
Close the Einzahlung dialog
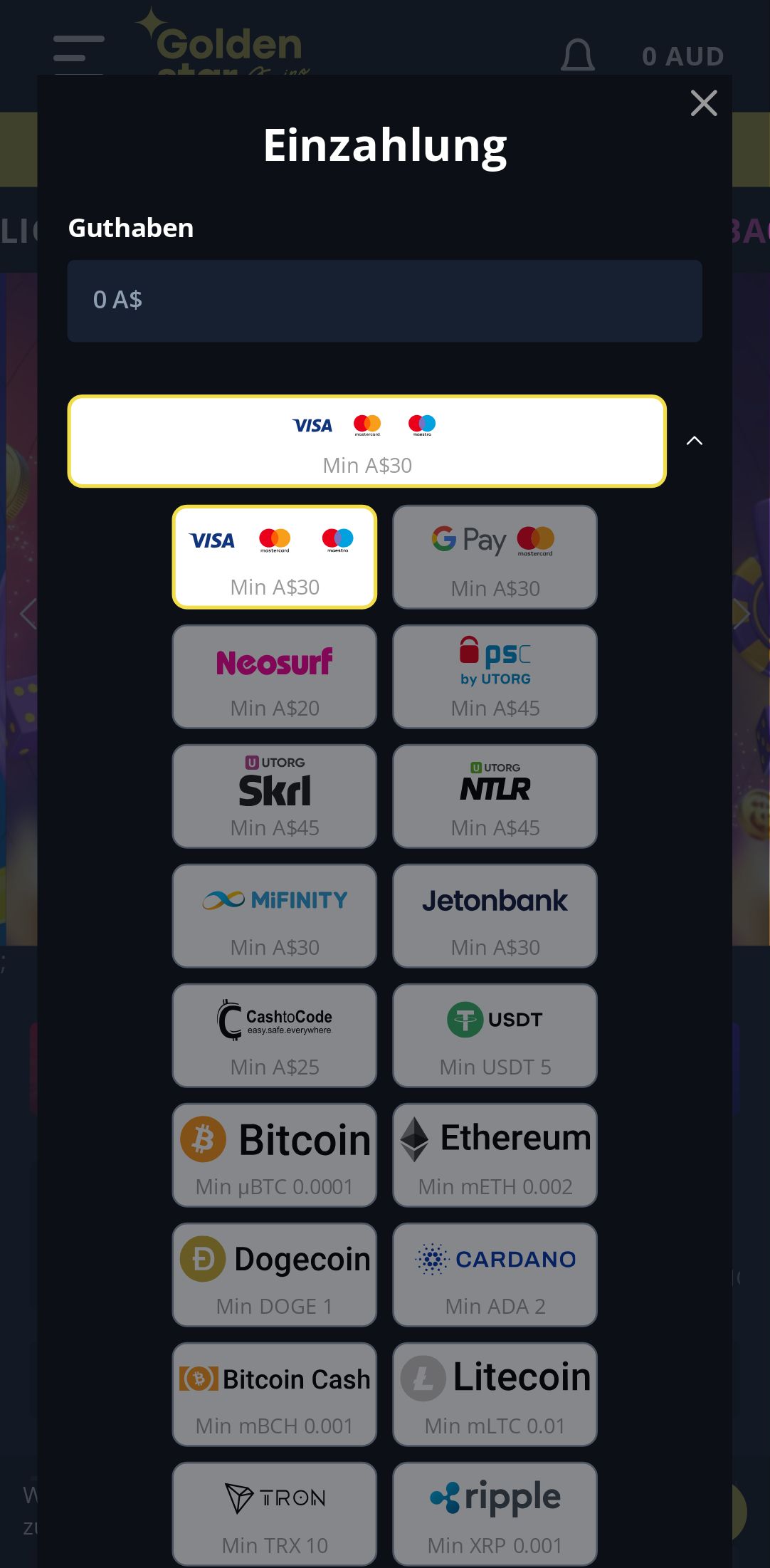coord(703,103)
